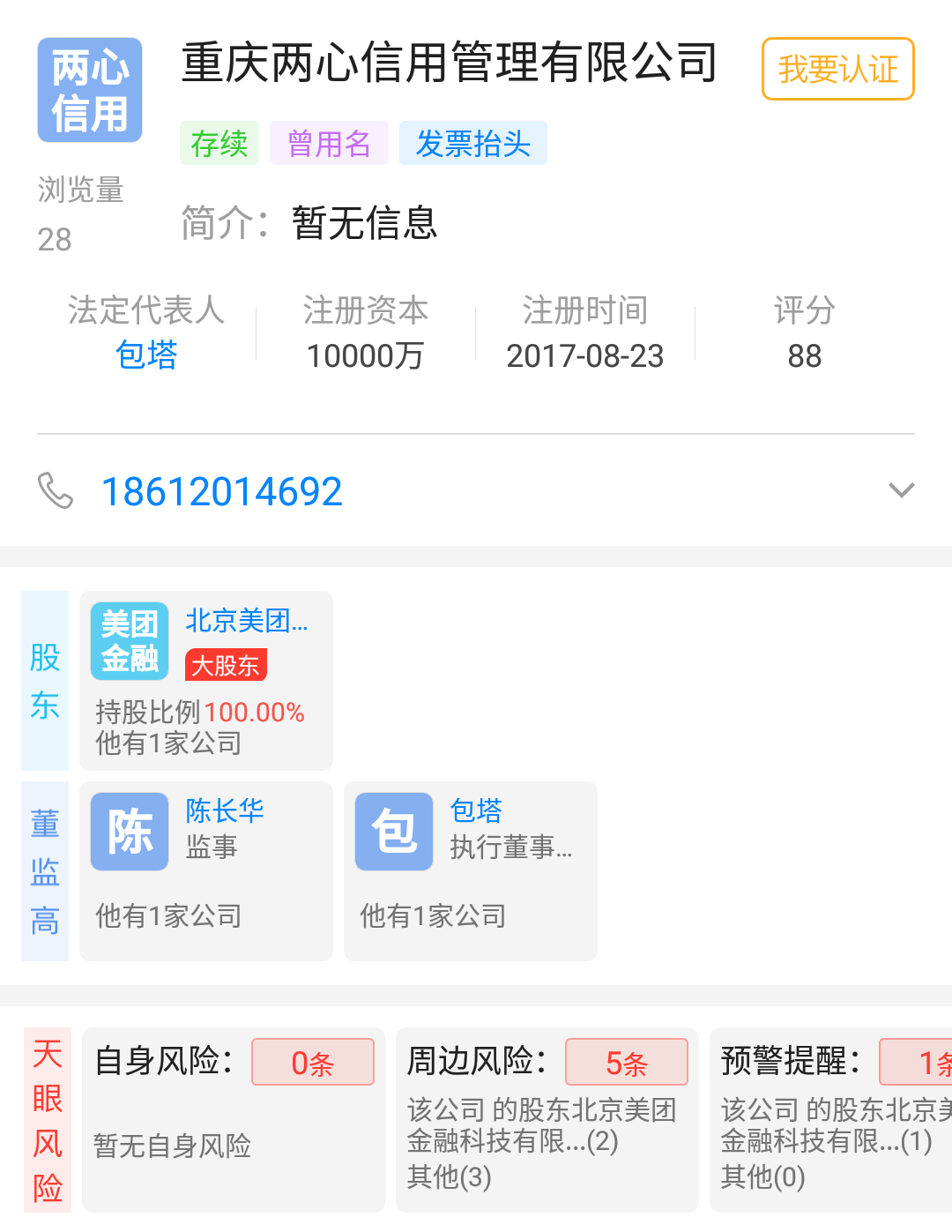Open shareholder 北京美团 company link

(x=245, y=622)
